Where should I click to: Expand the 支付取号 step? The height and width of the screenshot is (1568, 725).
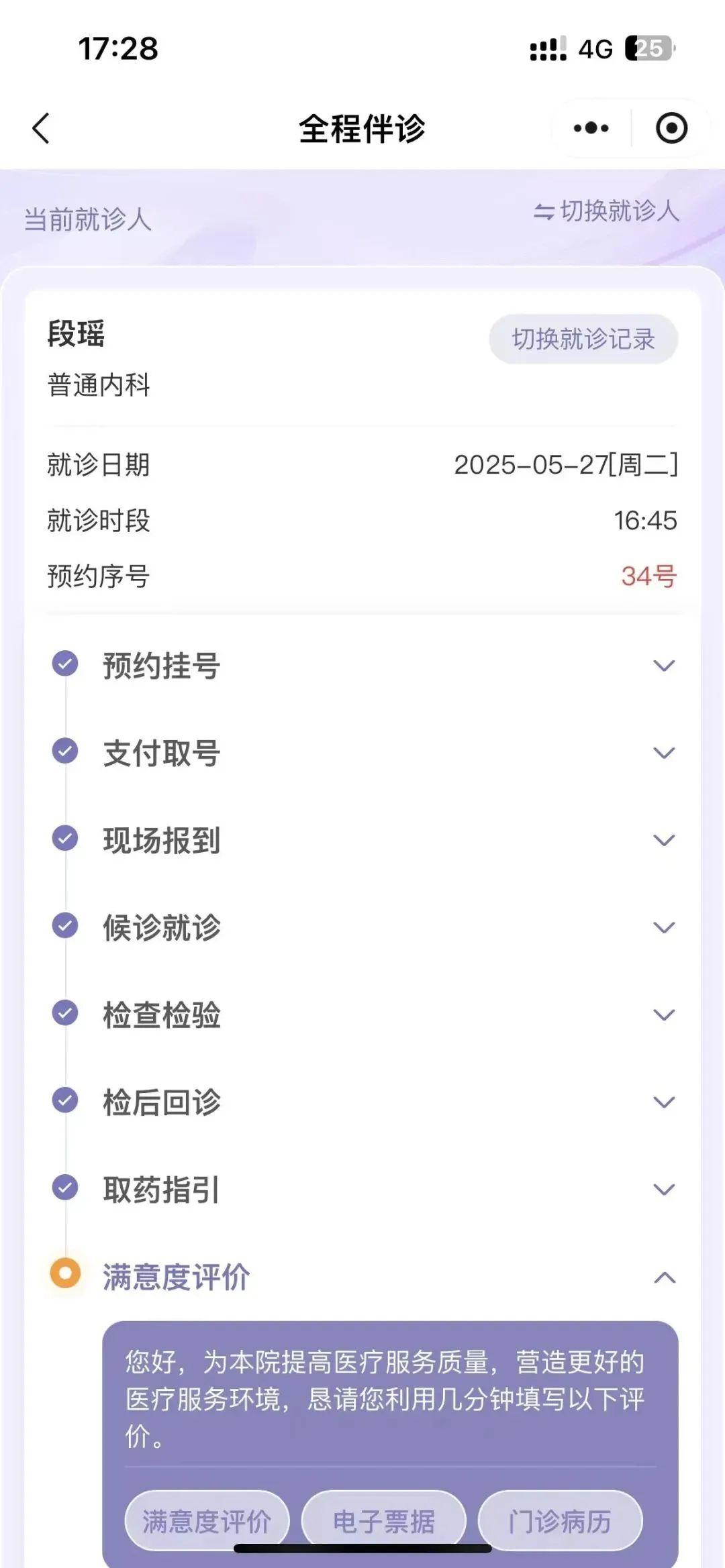(x=664, y=753)
